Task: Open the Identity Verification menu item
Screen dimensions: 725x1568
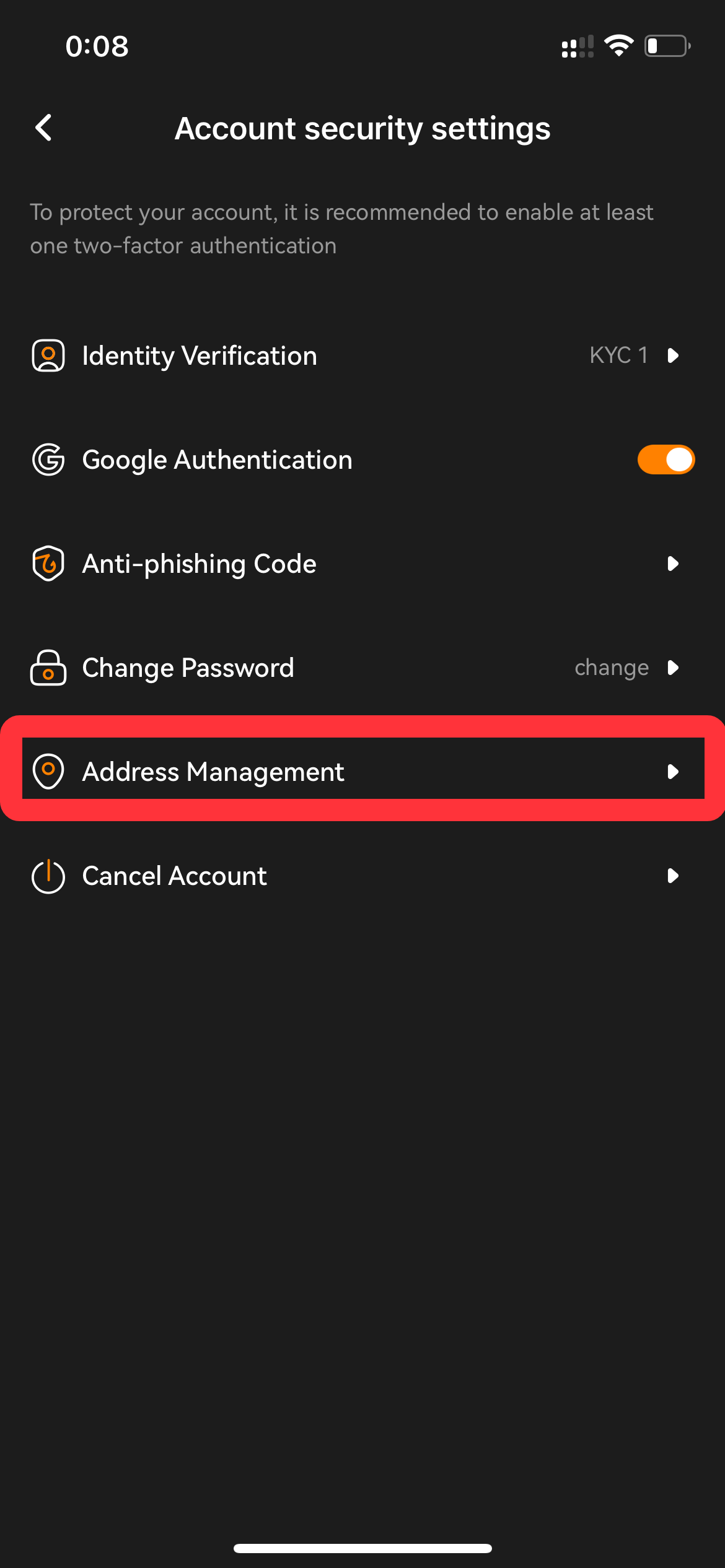Action: 200,355
